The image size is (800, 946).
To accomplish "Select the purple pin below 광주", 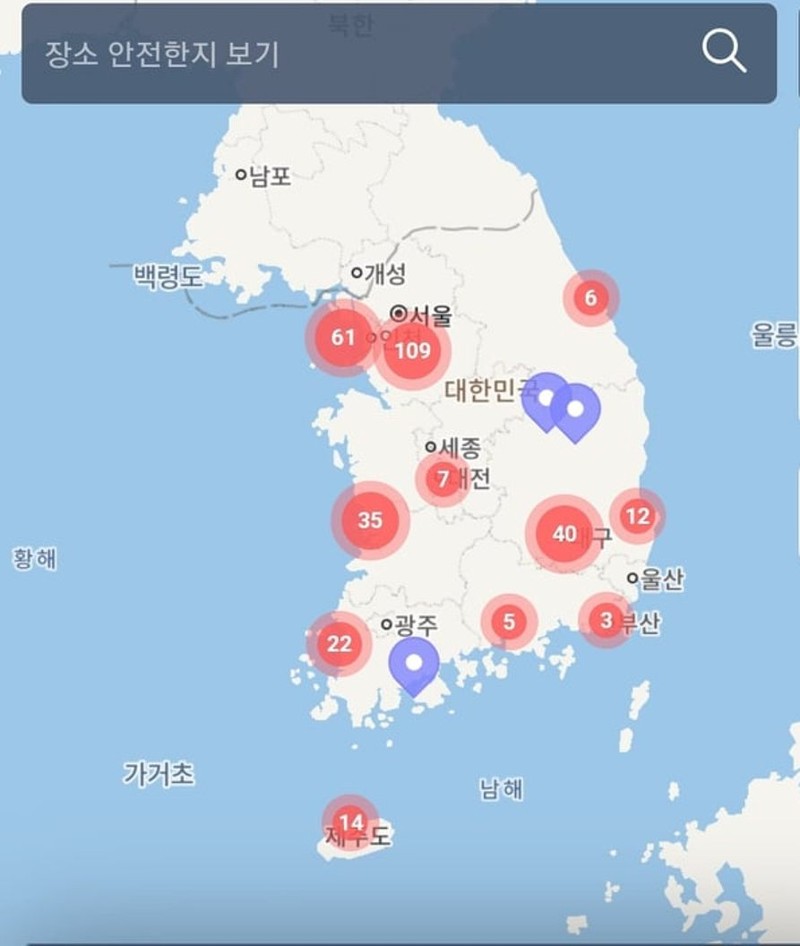I will (414, 663).
